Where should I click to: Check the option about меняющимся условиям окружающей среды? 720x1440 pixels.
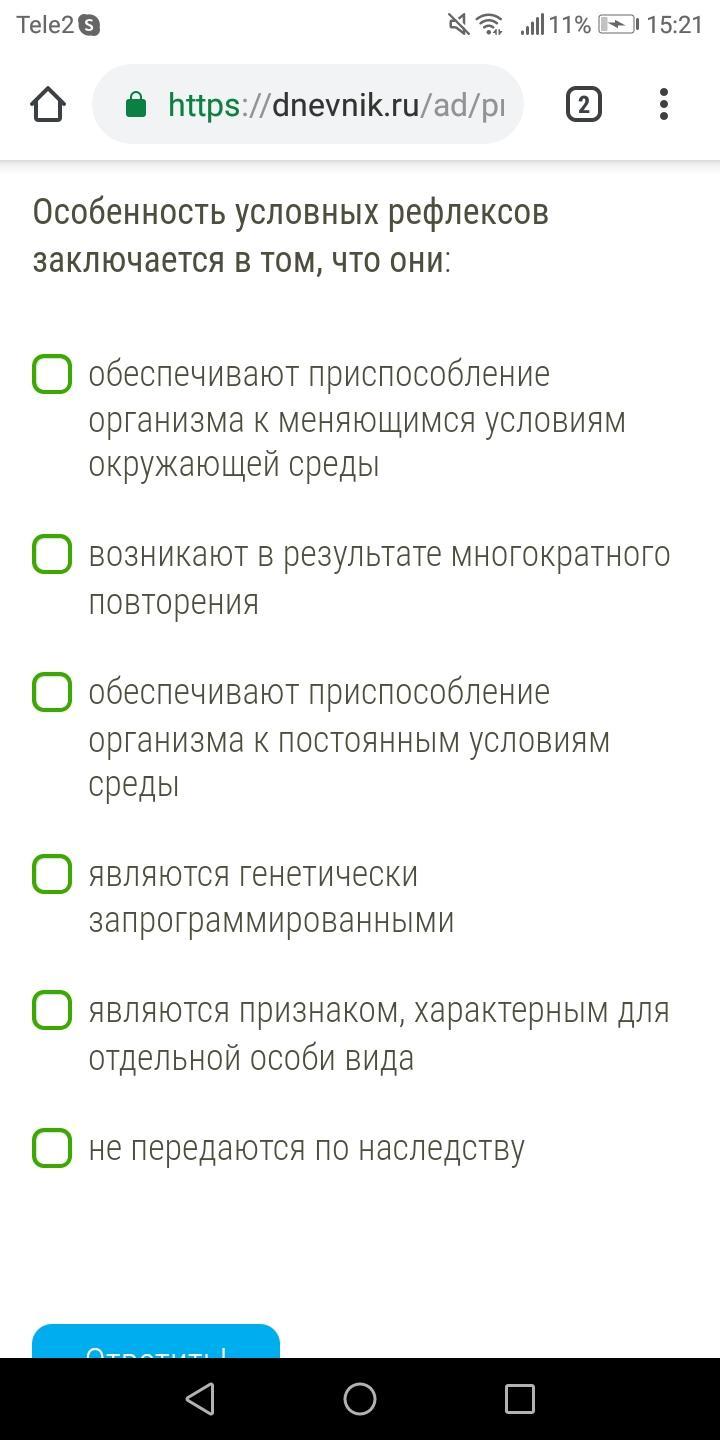click(52, 374)
